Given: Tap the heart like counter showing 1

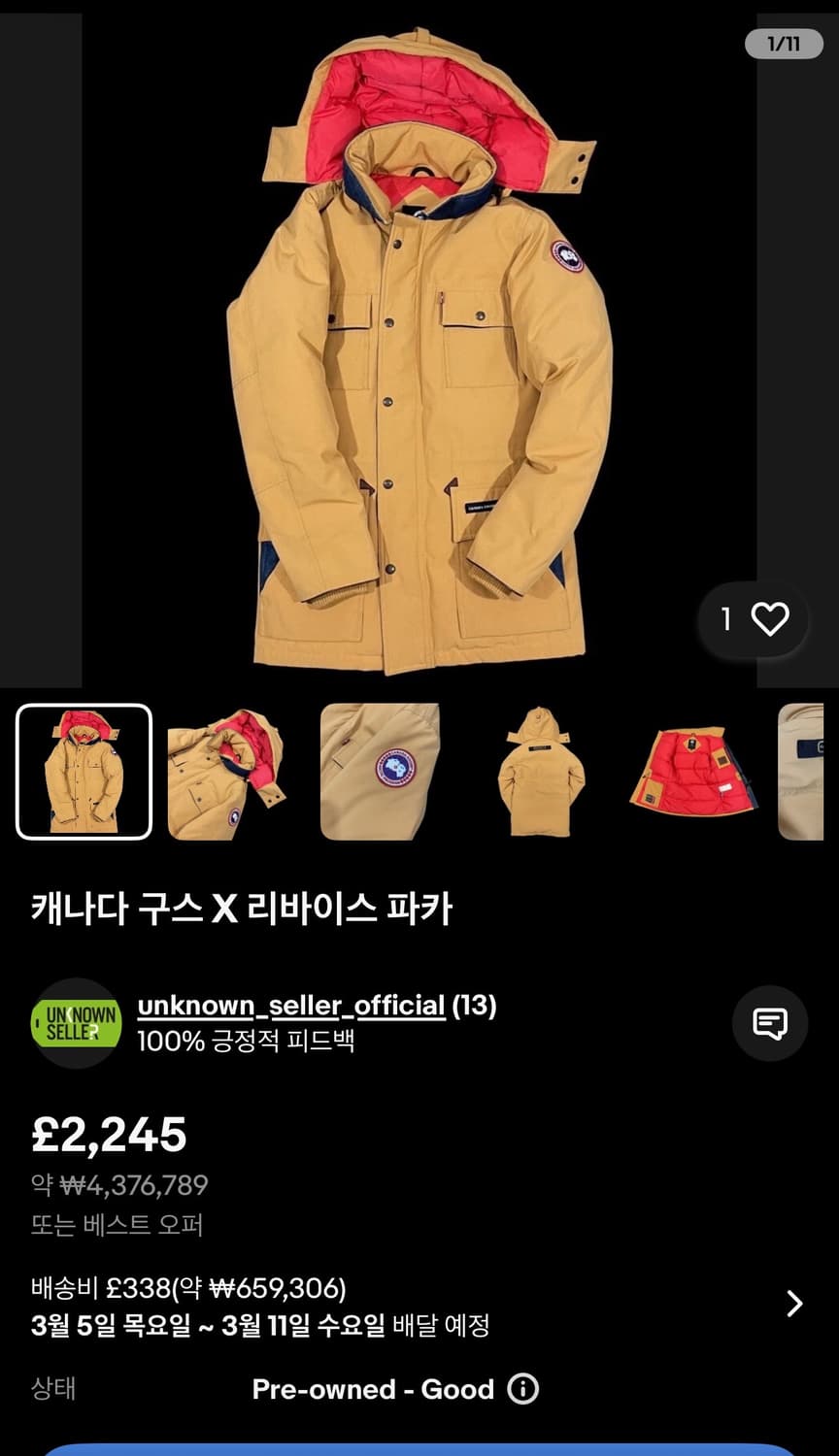Looking at the screenshot, I should click(724, 618).
